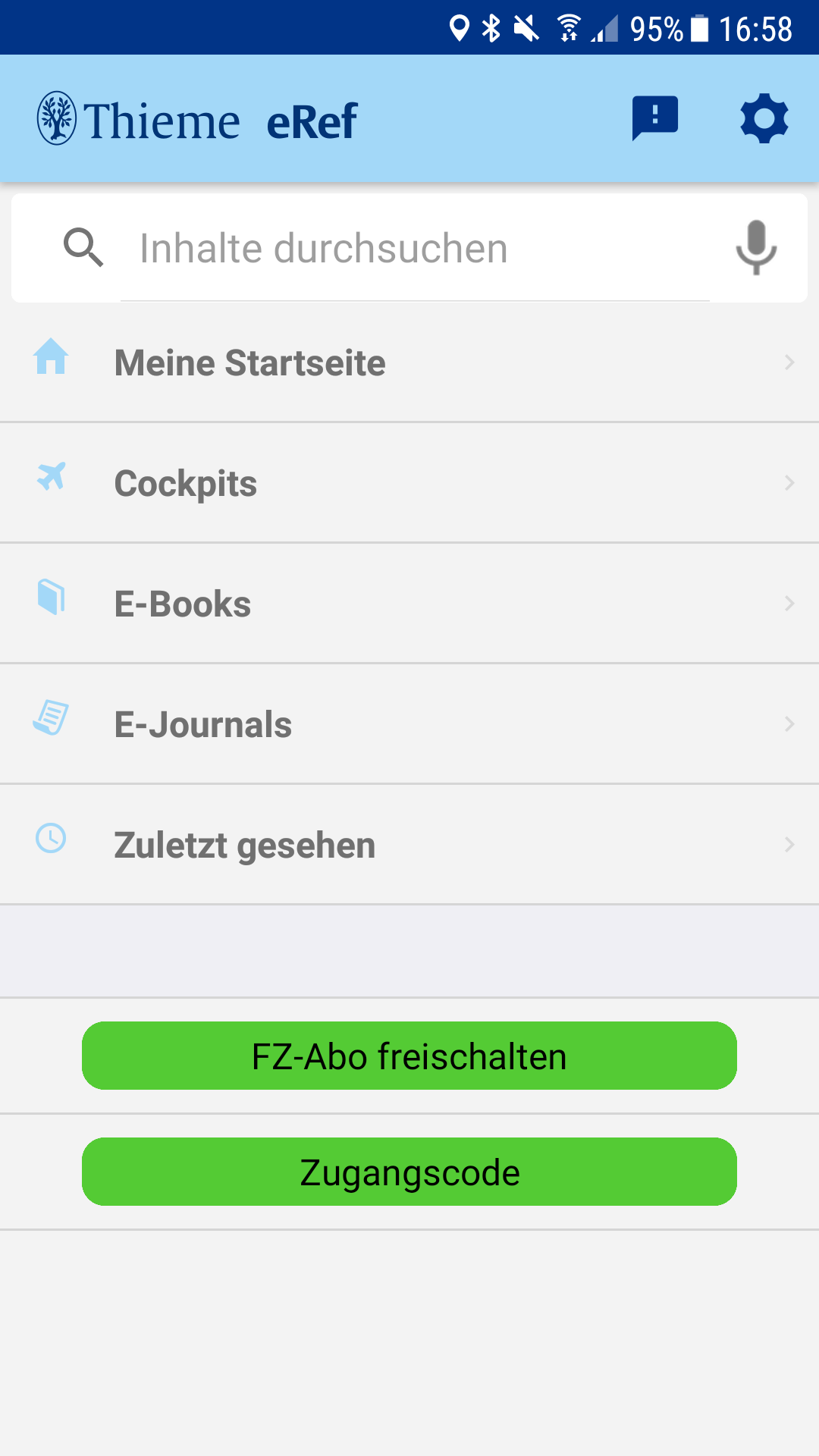The image size is (819, 1456).
Task: Open Cockpits using the right arrow
Action: click(x=788, y=482)
